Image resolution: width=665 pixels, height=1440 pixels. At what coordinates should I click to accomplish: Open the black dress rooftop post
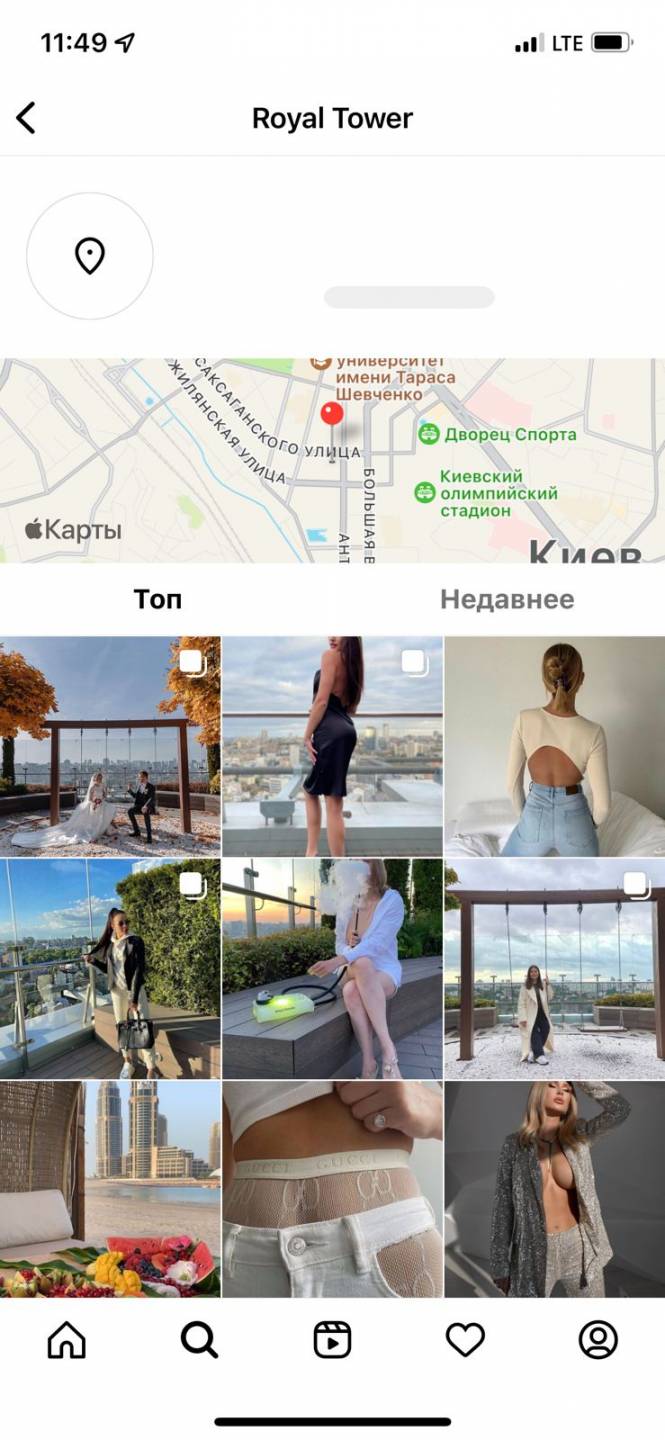332,746
